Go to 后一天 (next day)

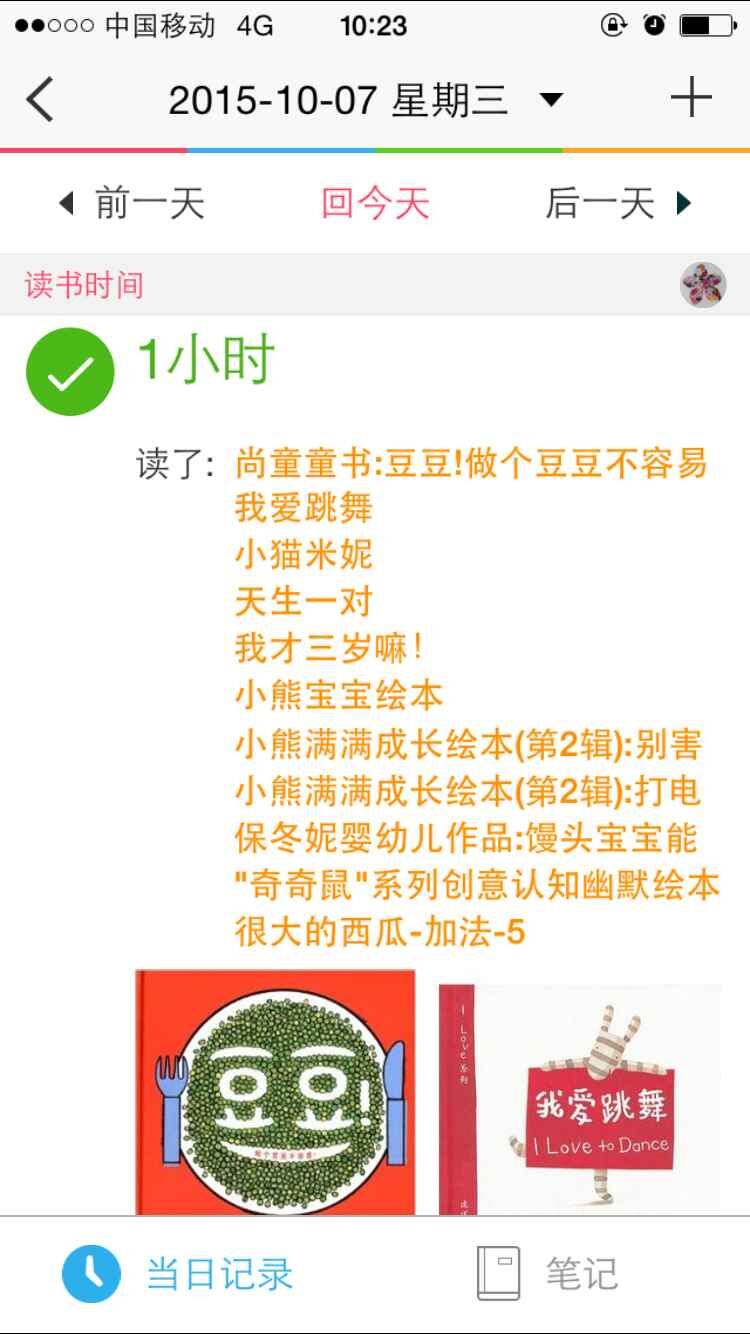[618, 204]
